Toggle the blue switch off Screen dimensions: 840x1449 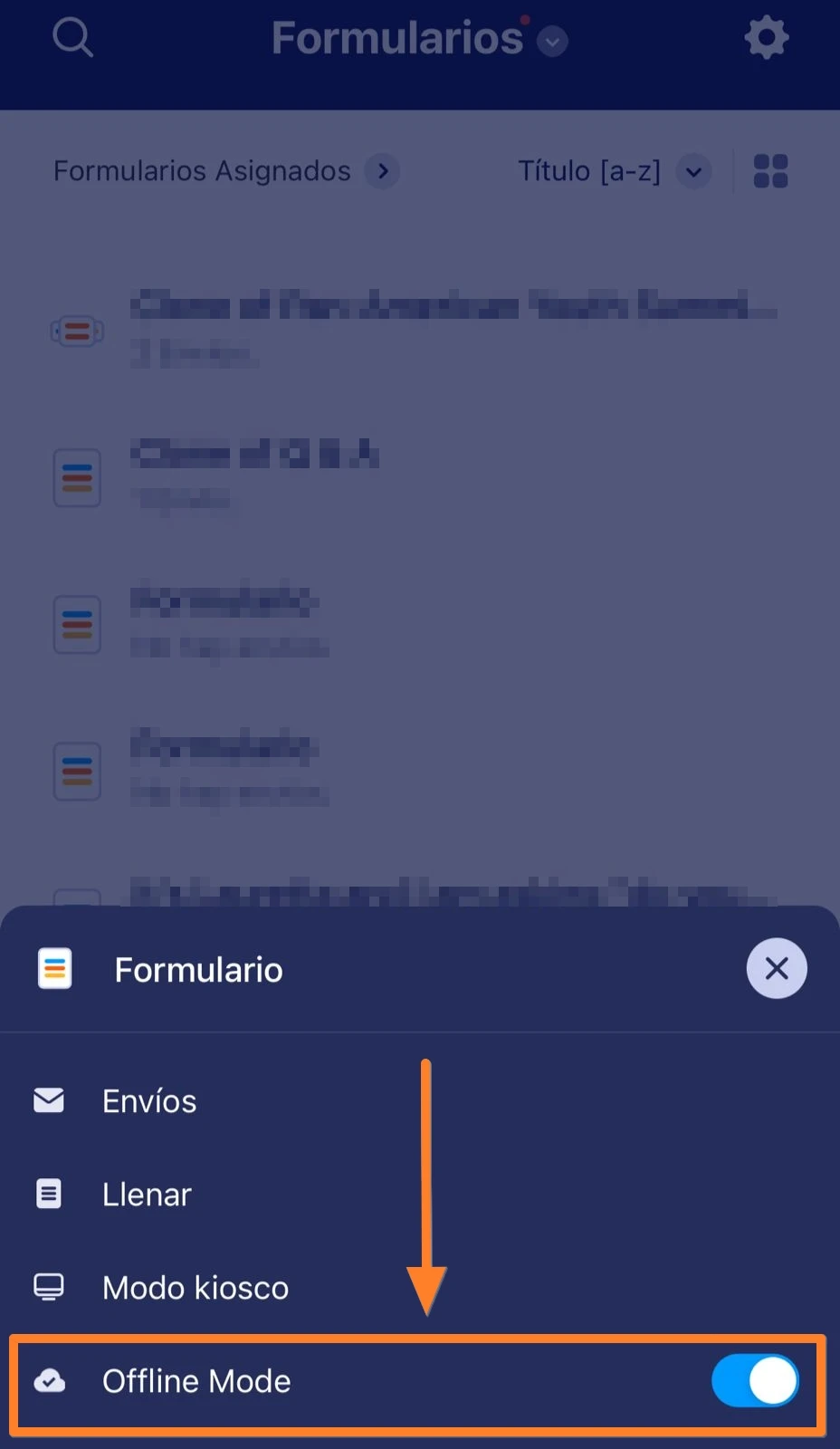click(755, 1380)
